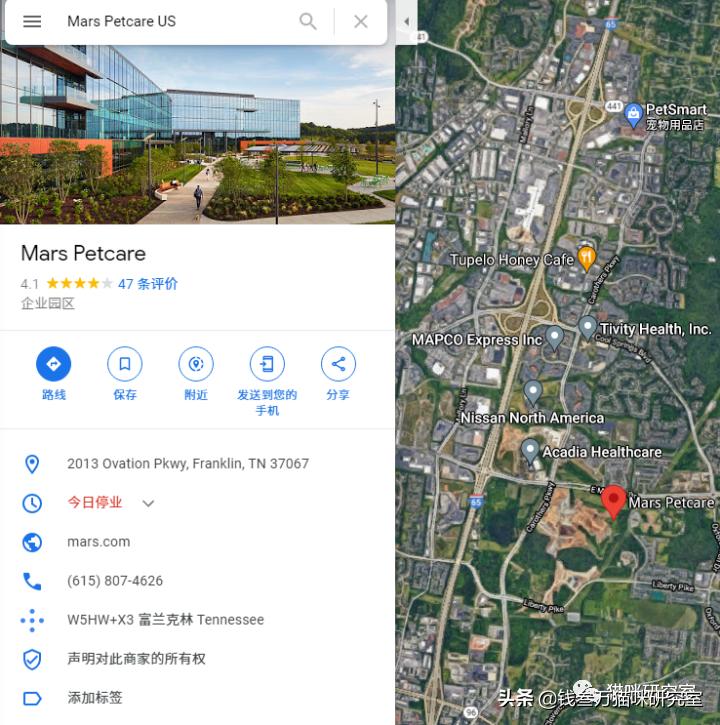Collapse the side panel arrow
The width and height of the screenshot is (720, 725).
click(406, 21)
